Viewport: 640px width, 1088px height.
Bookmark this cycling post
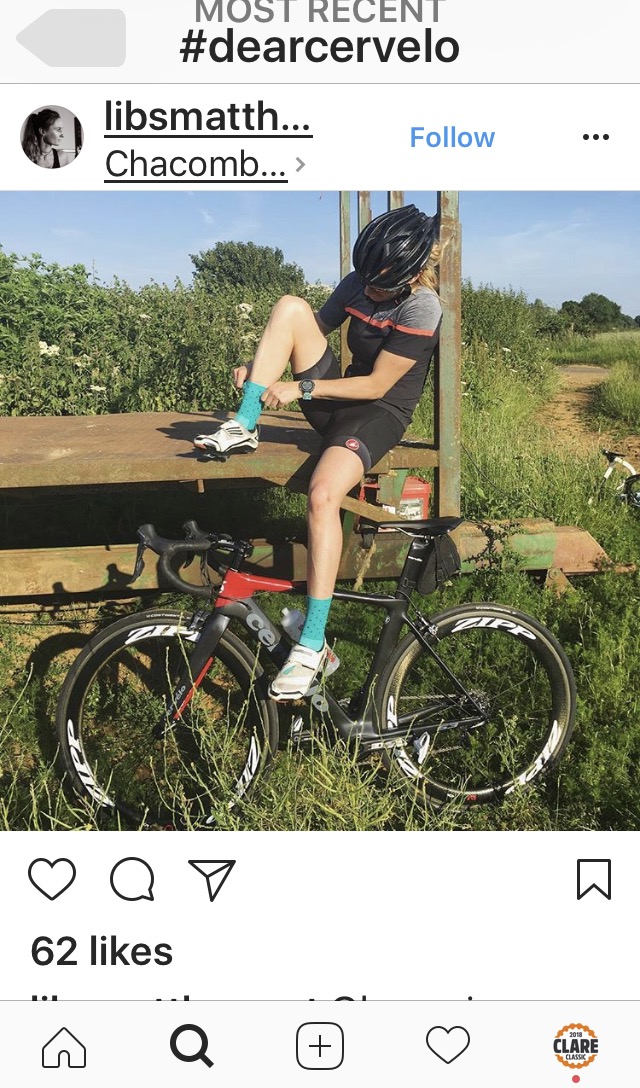pyautogui.click(x=593, y=880)
